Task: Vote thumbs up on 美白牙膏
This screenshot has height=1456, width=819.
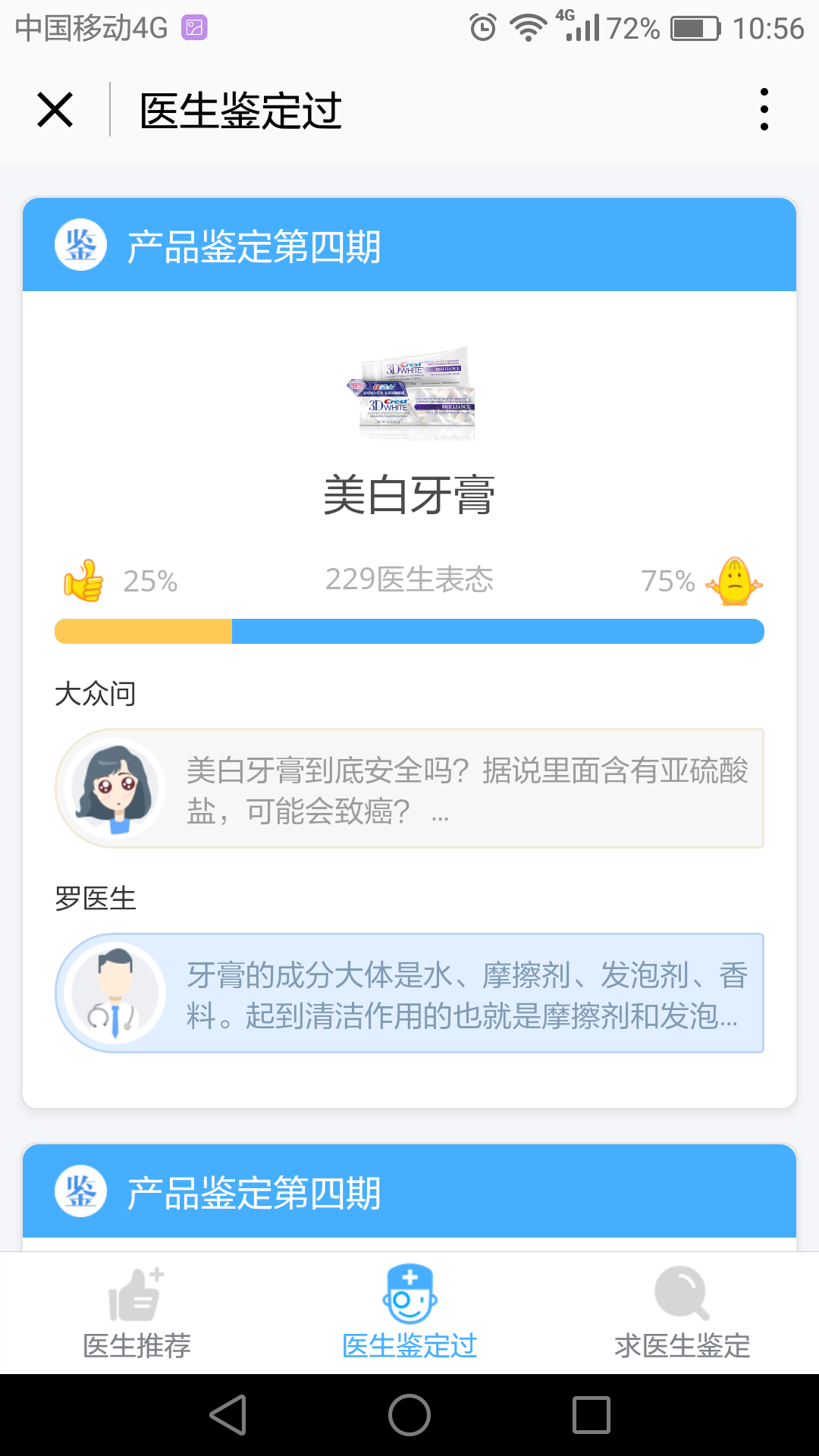Action: coord(83,581)
